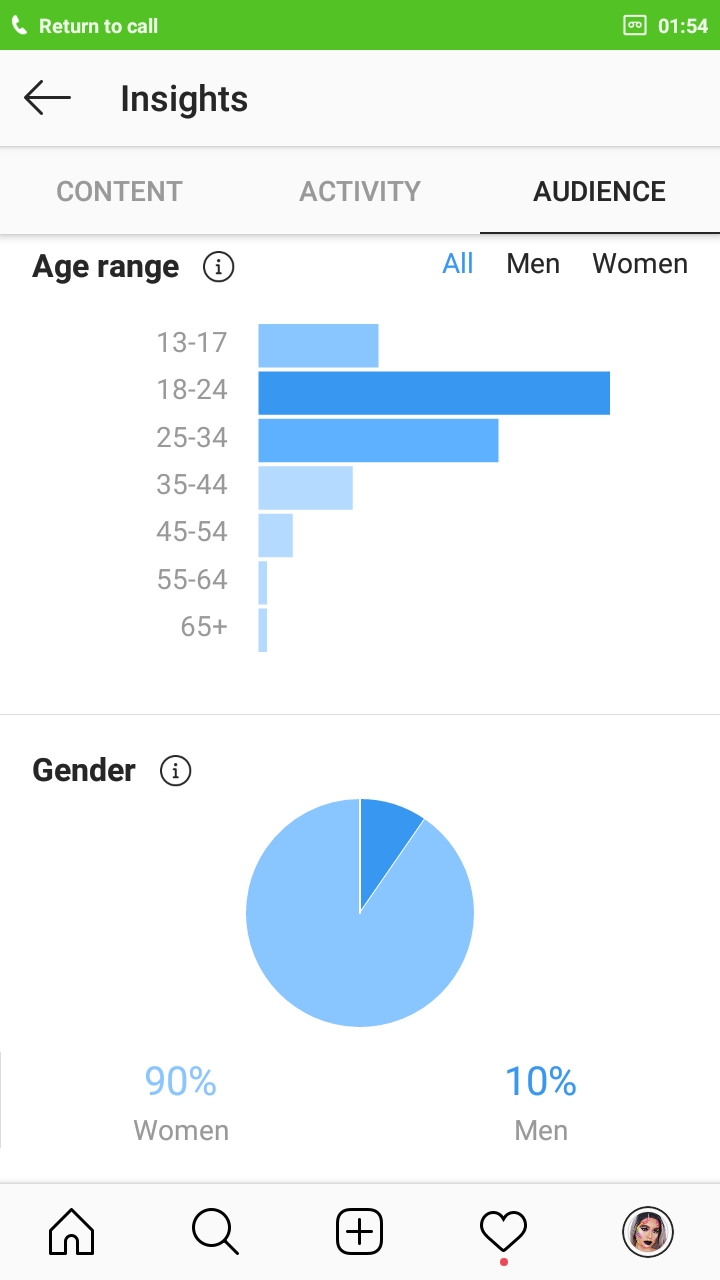
Task: Open the profile picture tab
Action: (x=648, y=1231)
